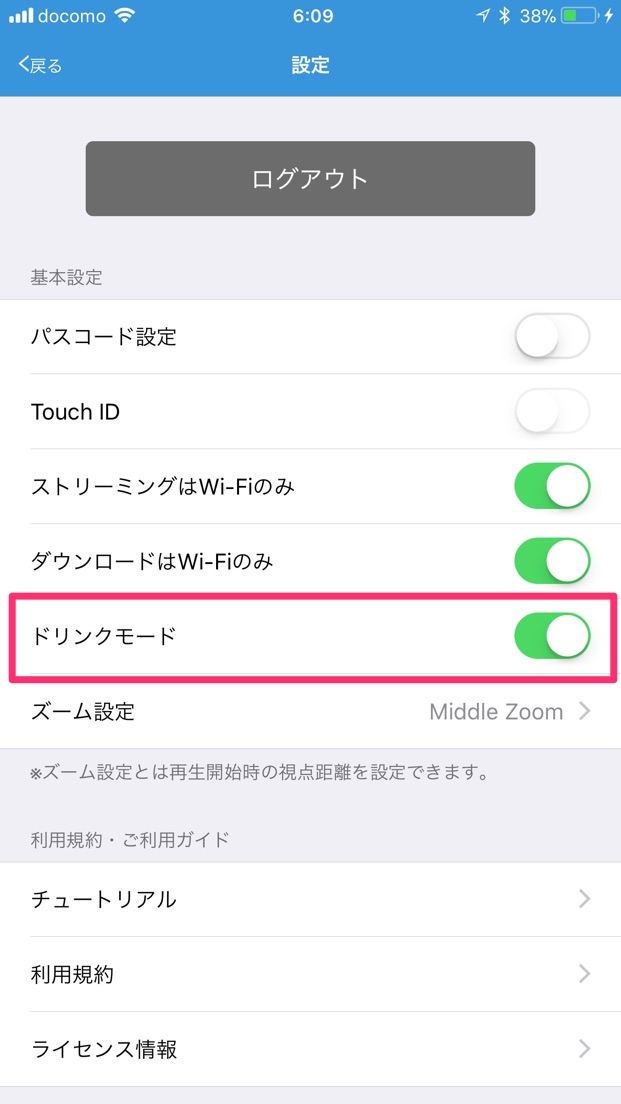Toggle the Touch ID switch

pyautogui.click(x=552, y=411)
